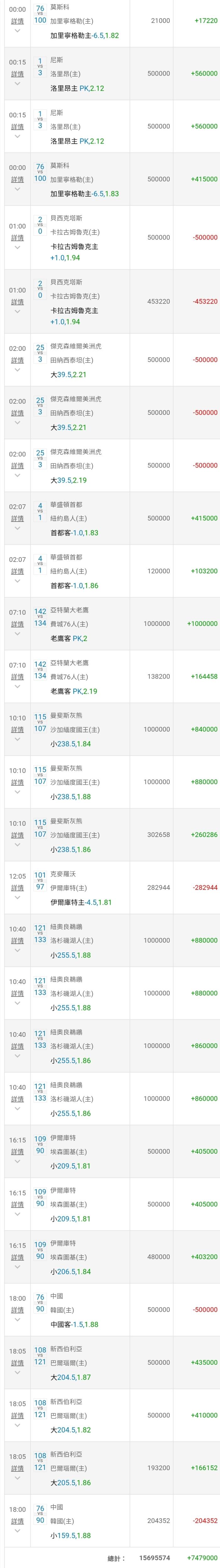
Task: Show details of 傑克森維爾 bet at odds 2.19
Action: point(18,465)
